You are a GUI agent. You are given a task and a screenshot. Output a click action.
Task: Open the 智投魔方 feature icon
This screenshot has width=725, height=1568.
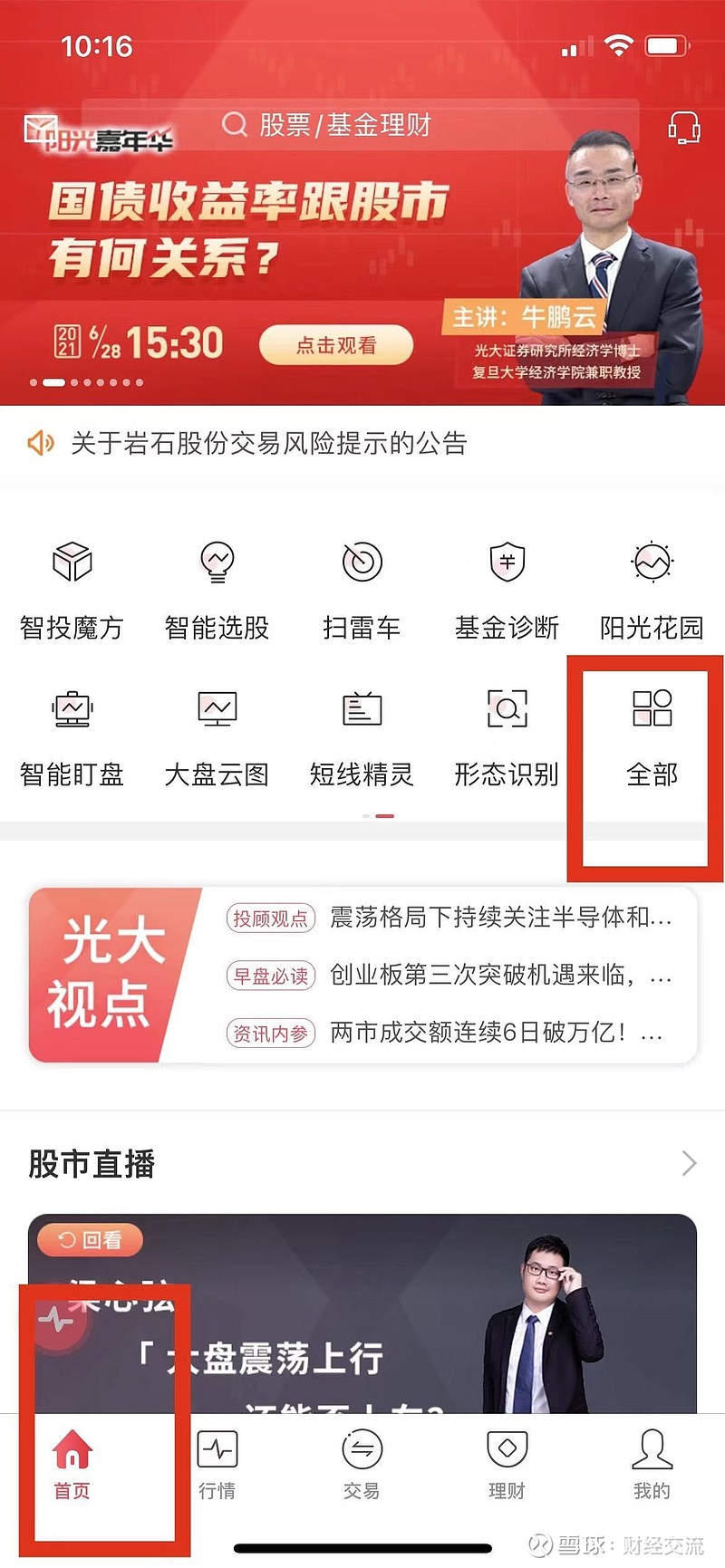pyautogui.click(x=71, y=584)
